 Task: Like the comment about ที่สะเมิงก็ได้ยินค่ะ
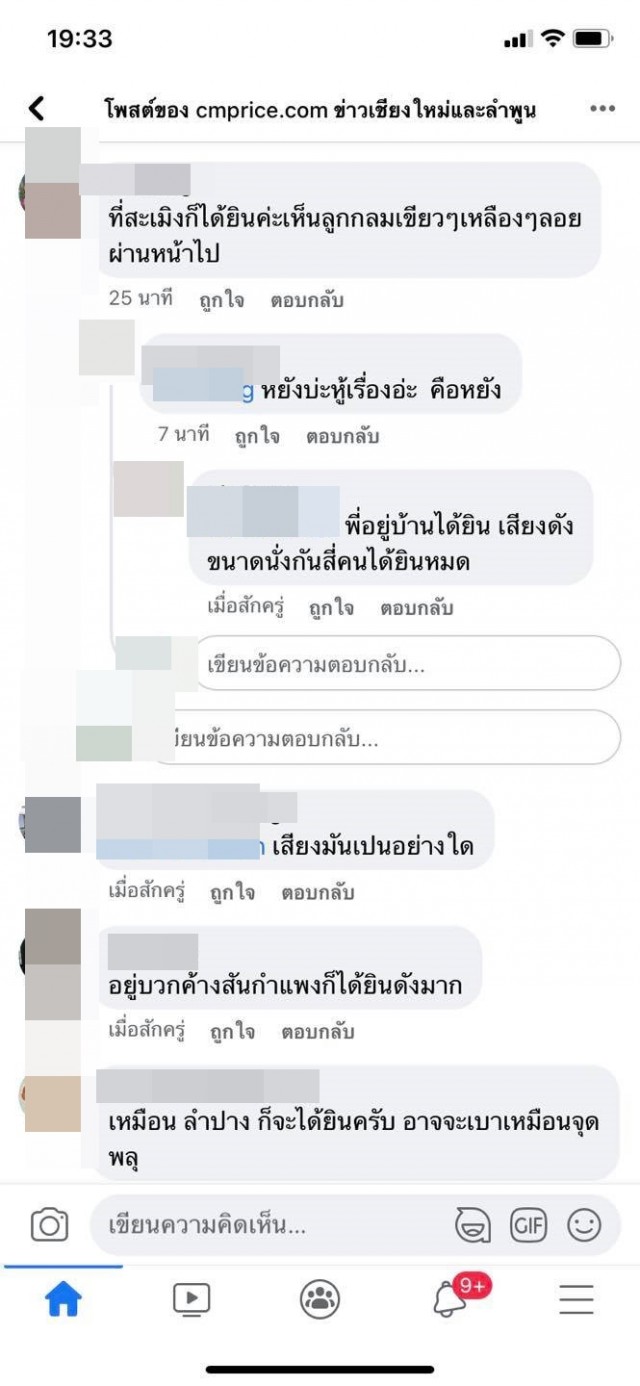(220, 300)
